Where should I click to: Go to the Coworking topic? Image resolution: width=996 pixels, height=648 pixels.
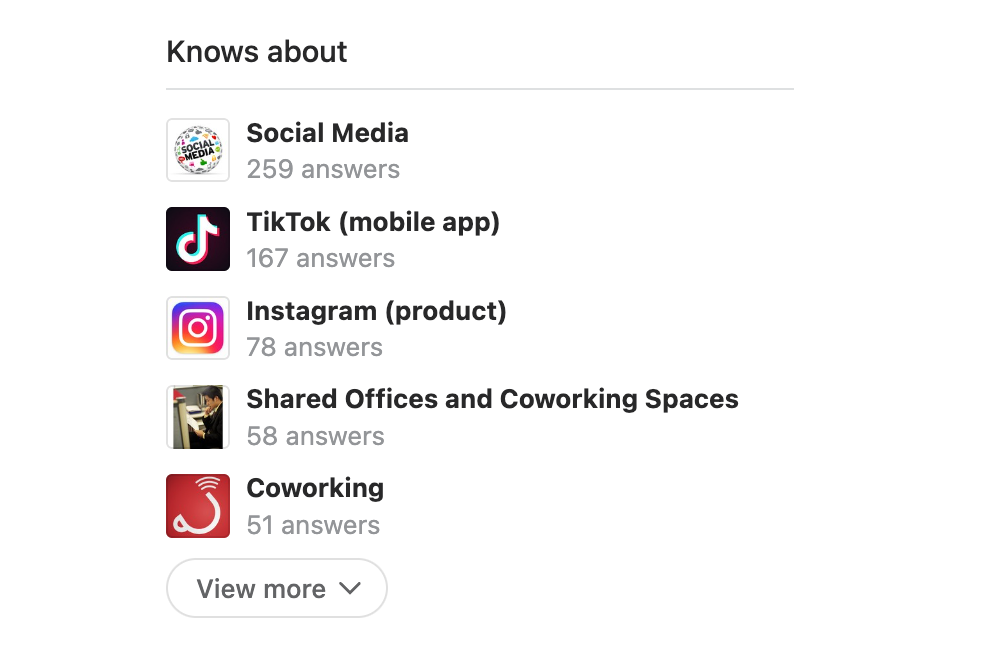coord(315,489)
